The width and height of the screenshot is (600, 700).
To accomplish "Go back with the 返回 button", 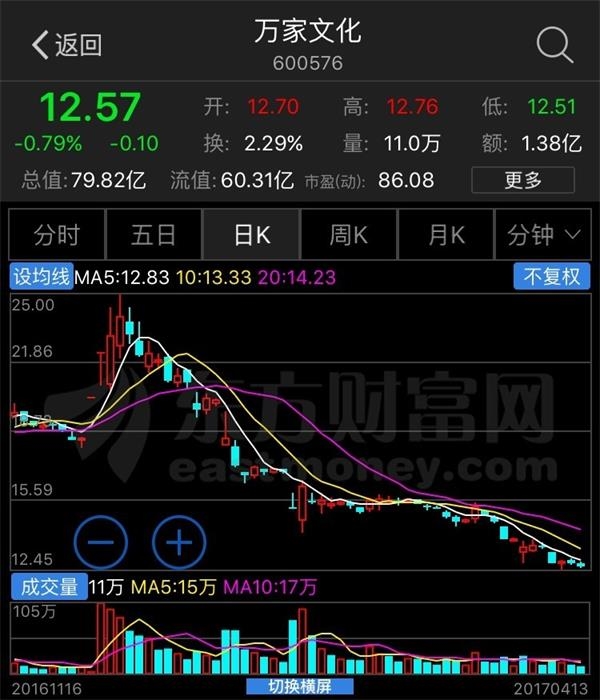I will pyautogui.click(x=66, y=45).
